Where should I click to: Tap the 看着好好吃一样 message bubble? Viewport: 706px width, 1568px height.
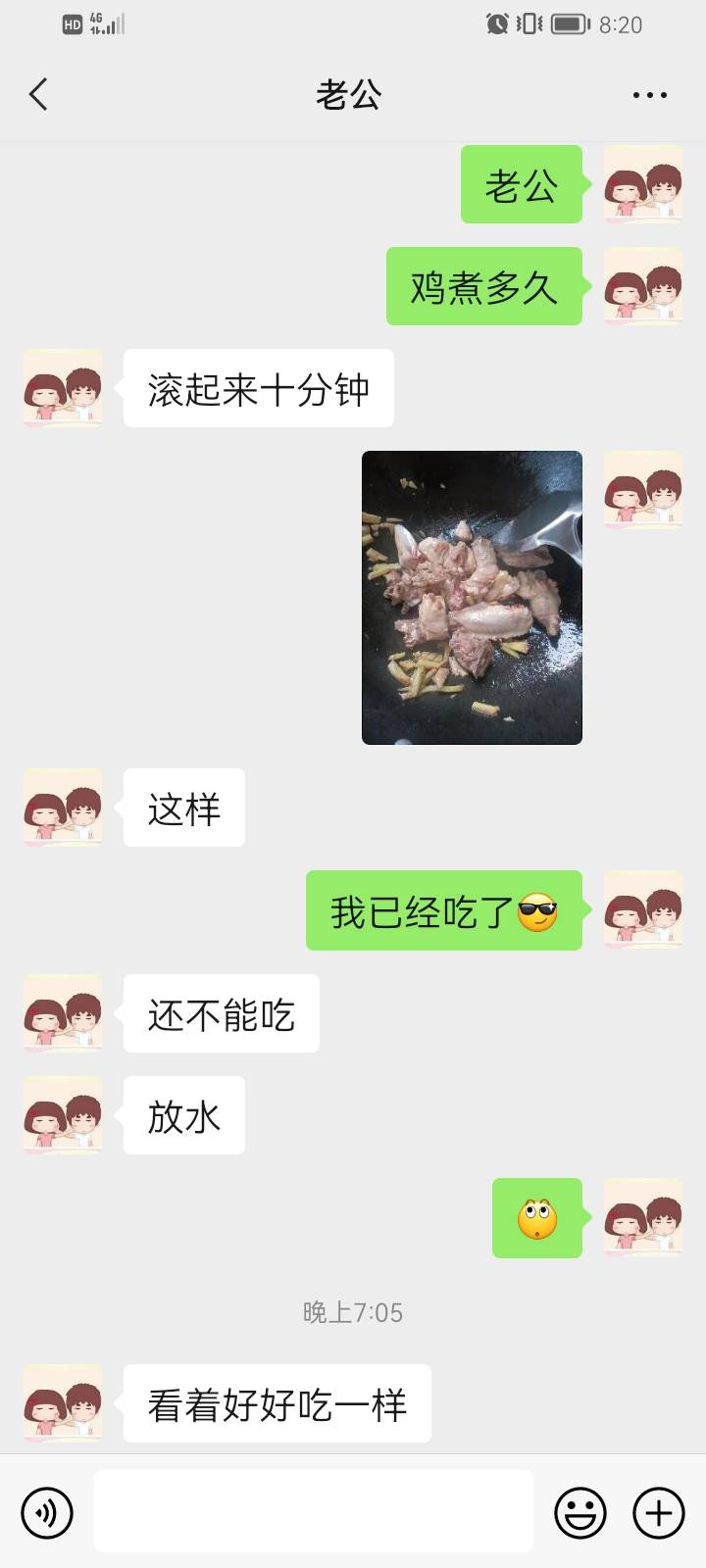[277, 1404]
